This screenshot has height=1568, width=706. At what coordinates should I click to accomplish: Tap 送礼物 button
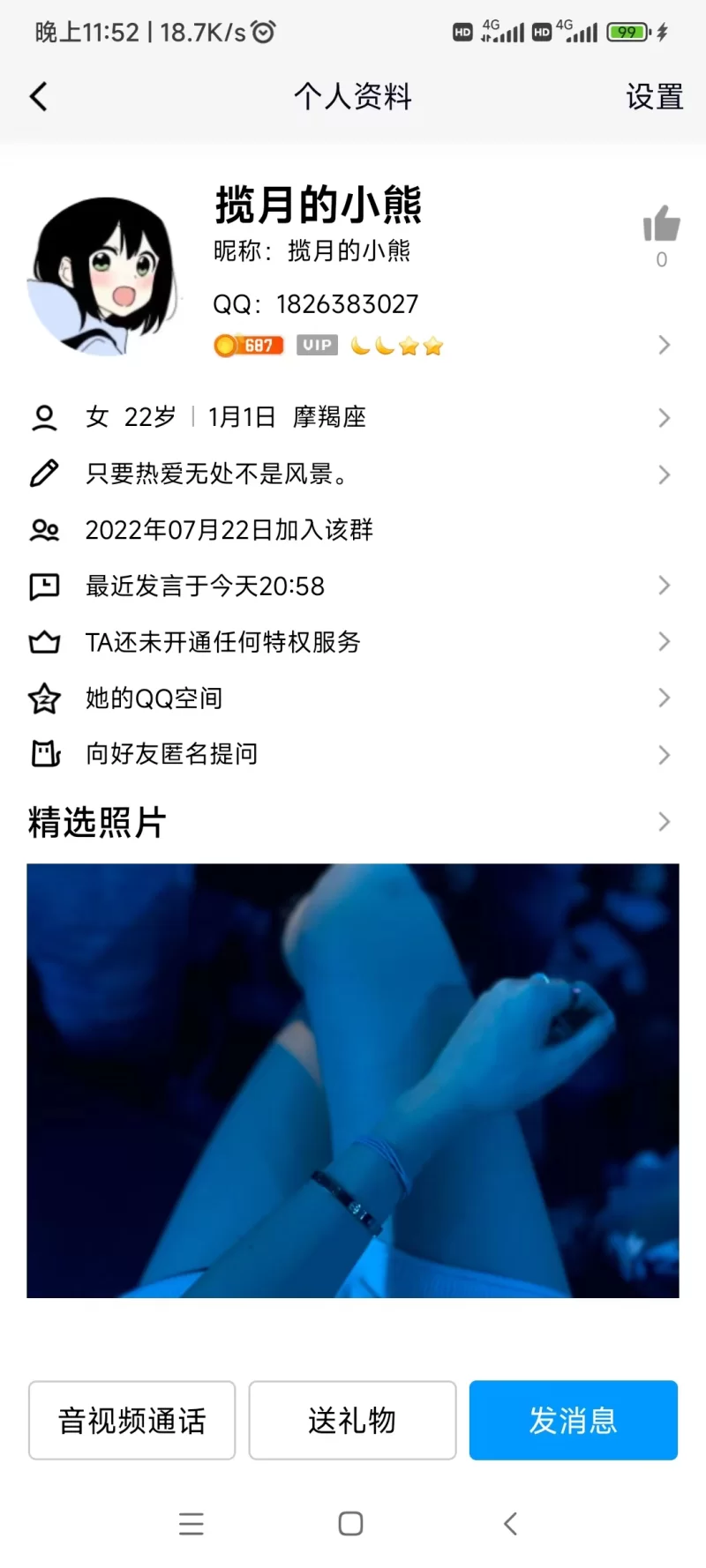pyautogui.click(x=352, y=1420)
